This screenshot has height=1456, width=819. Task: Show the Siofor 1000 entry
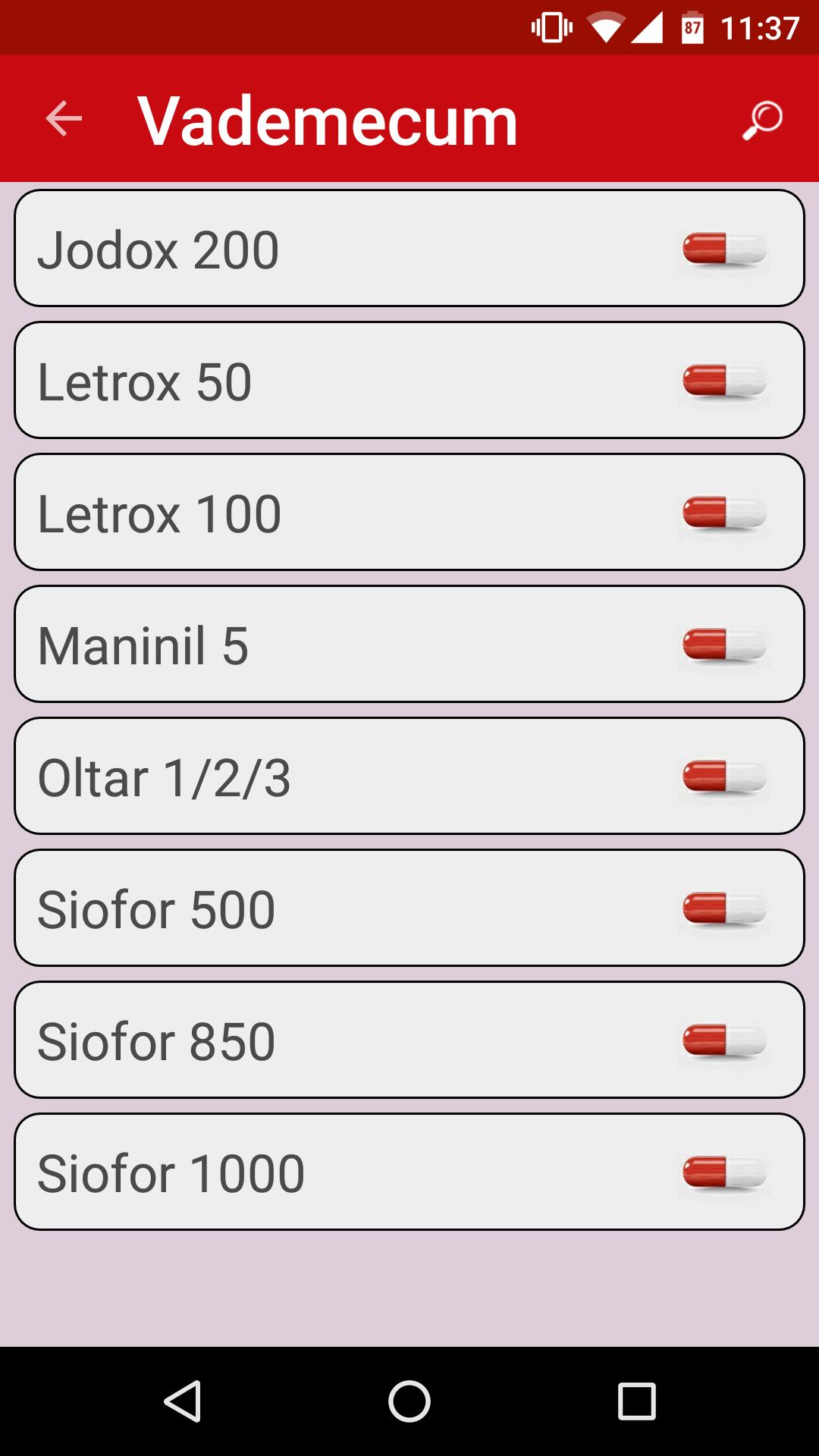coord(409,1172)
